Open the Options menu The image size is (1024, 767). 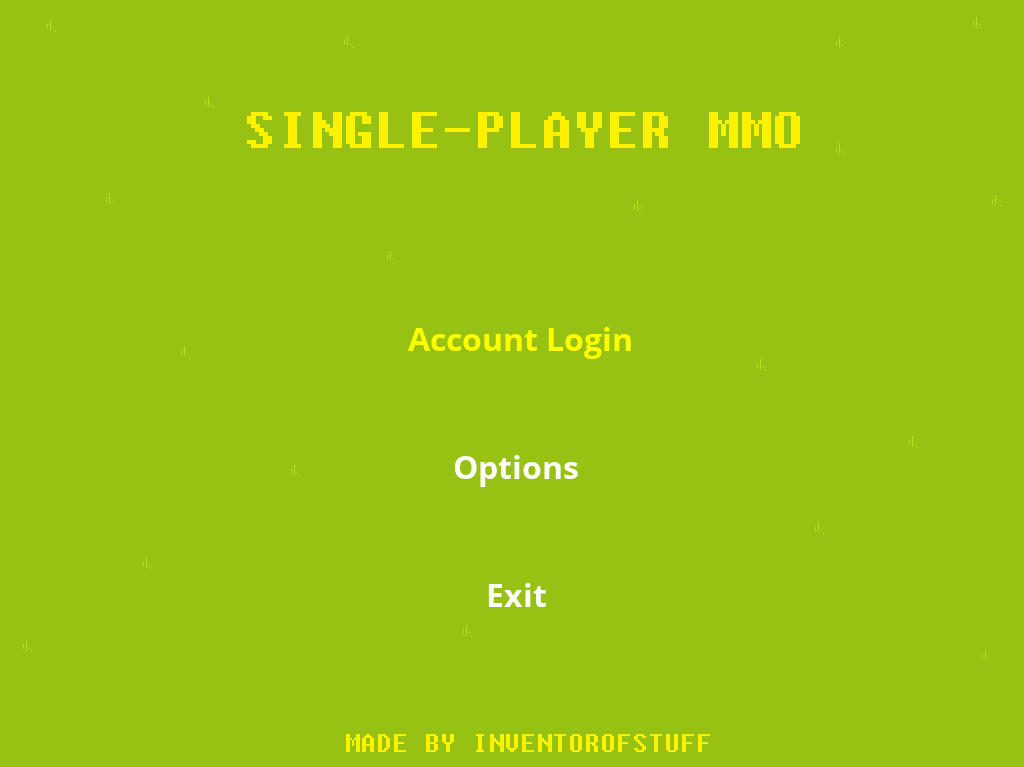point(516,468)
